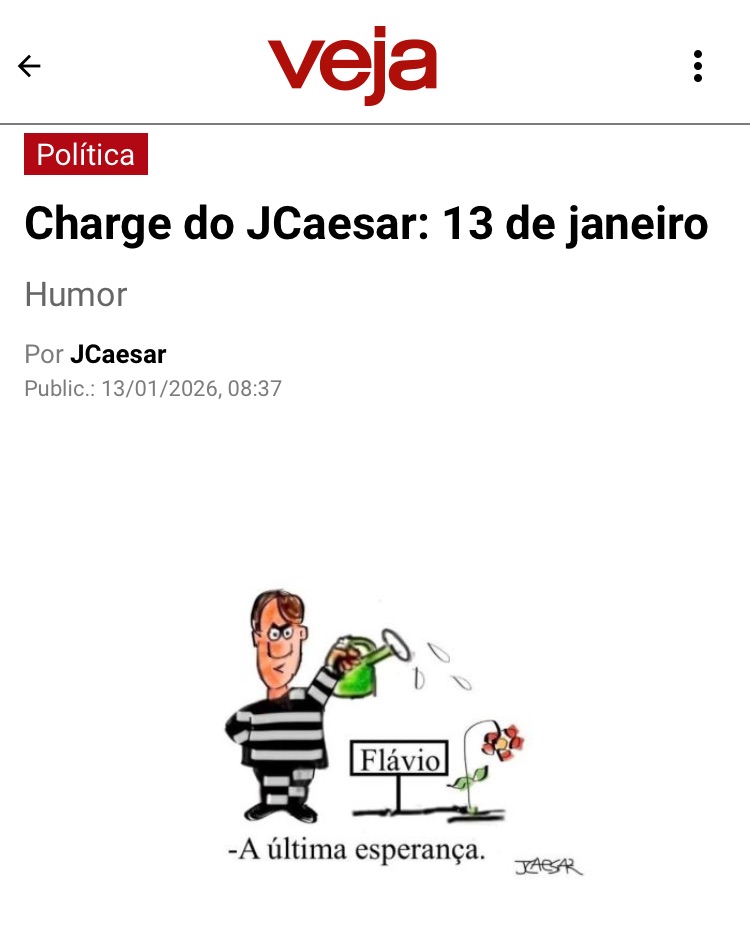Viewport: 750px width, 928px height.
Task: Open author JCaesar's page
Action: pyautogui.click(x=118, y=354)
